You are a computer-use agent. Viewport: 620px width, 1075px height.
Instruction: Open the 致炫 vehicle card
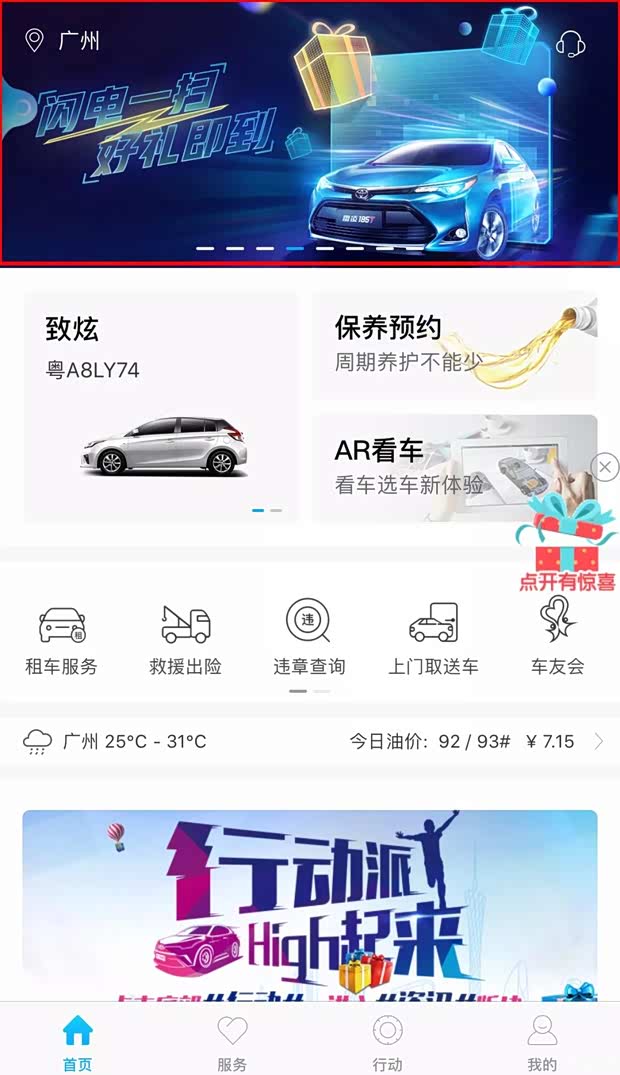click(x=160, y=407)
